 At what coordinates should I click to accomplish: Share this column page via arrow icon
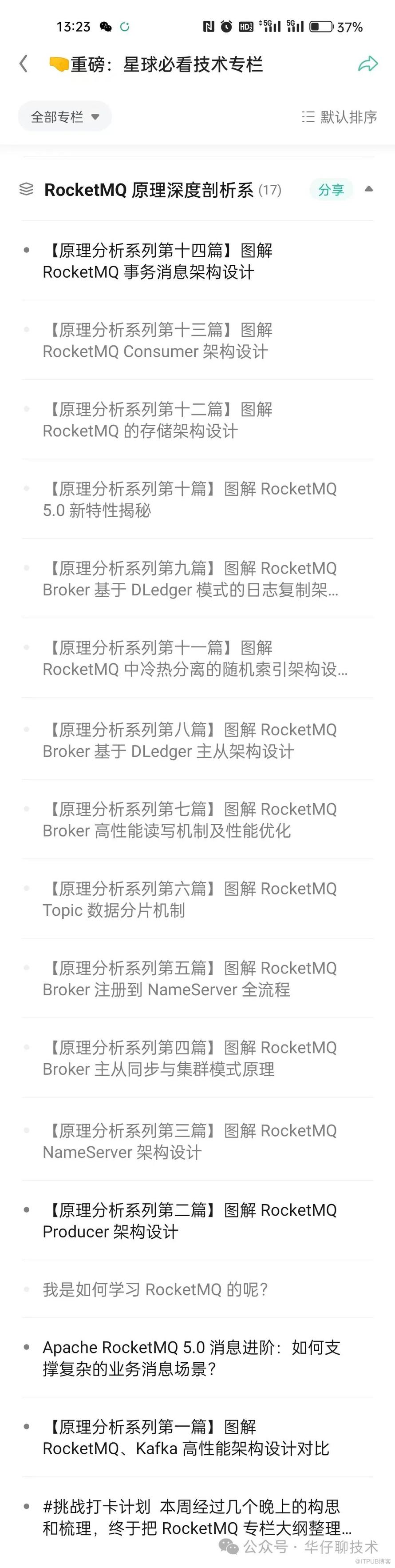(367, 64)
